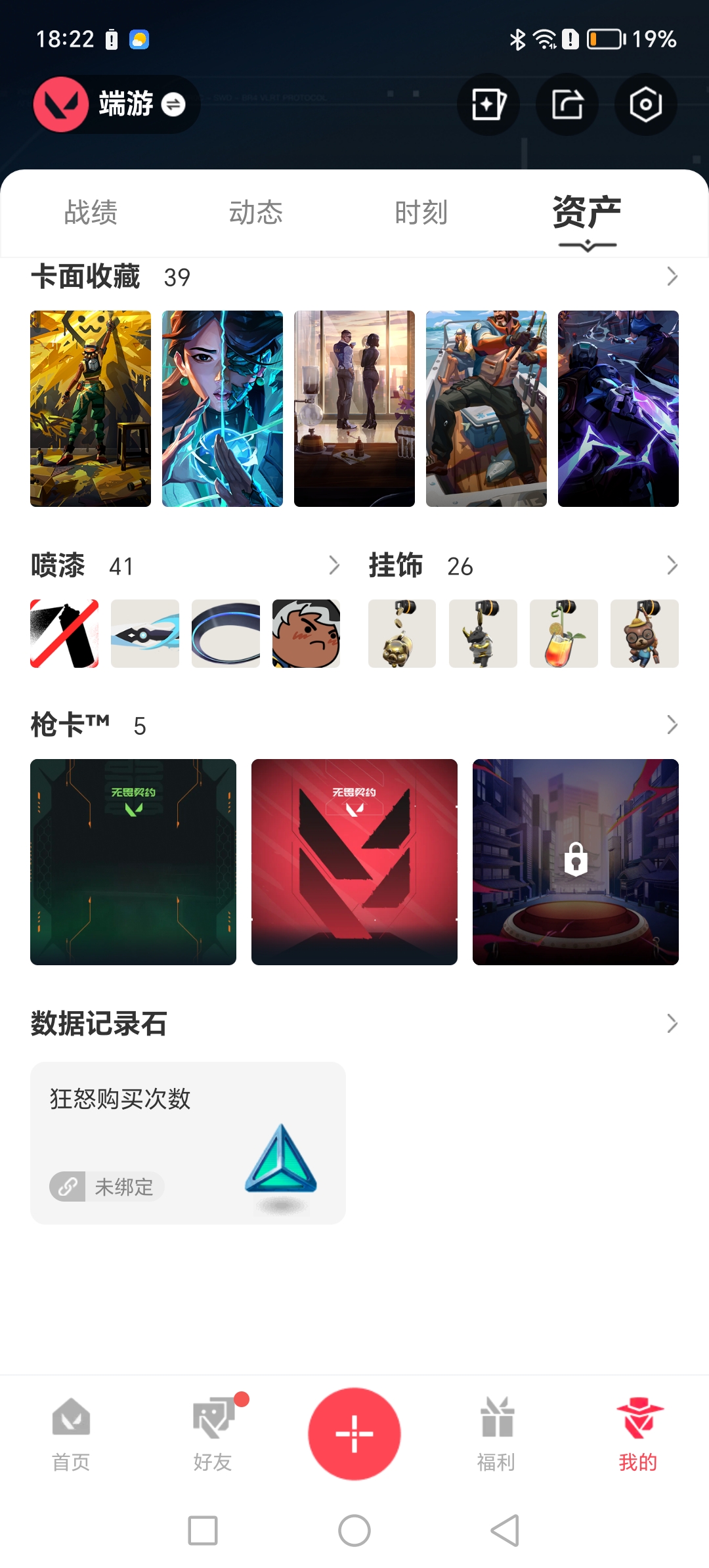Viewport: 709px width, 1568px height.
Task: Tap the Valorant avatar logo top left
Action: 61,104
